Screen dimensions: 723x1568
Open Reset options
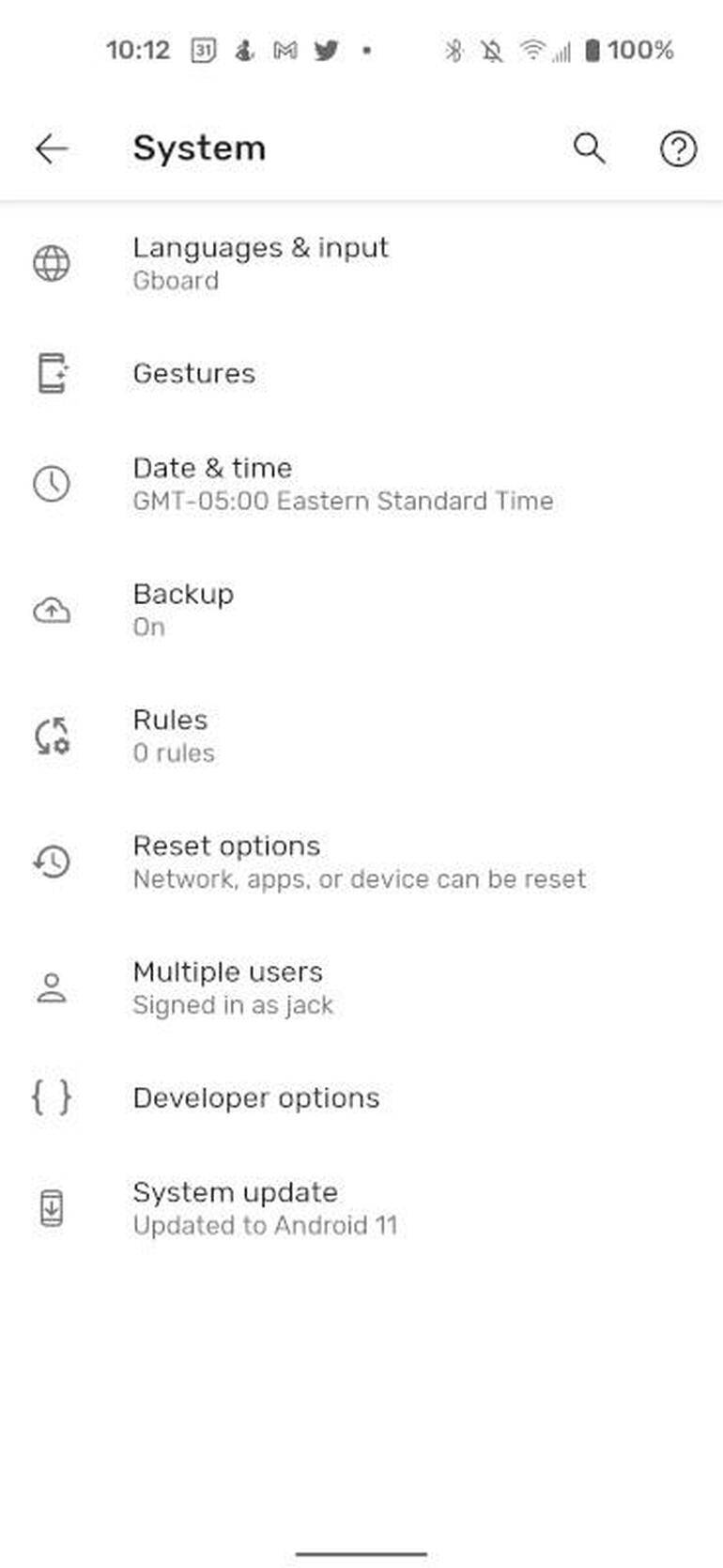[359, 861]
